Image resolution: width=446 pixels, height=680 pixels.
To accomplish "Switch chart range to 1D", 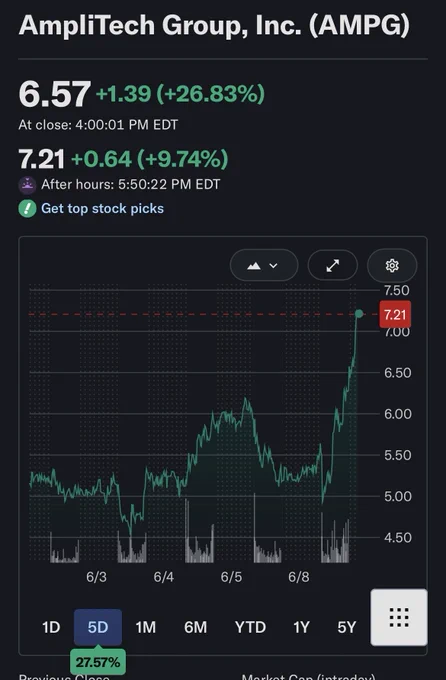I will 51,627.
